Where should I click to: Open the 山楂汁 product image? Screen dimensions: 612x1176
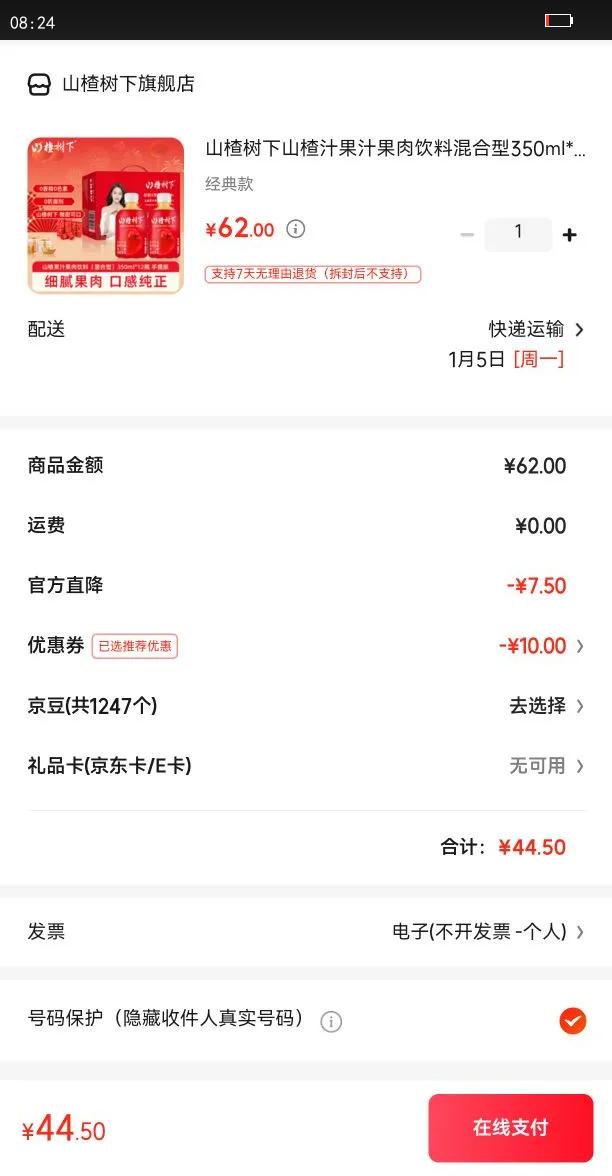(x=105, y=216)
